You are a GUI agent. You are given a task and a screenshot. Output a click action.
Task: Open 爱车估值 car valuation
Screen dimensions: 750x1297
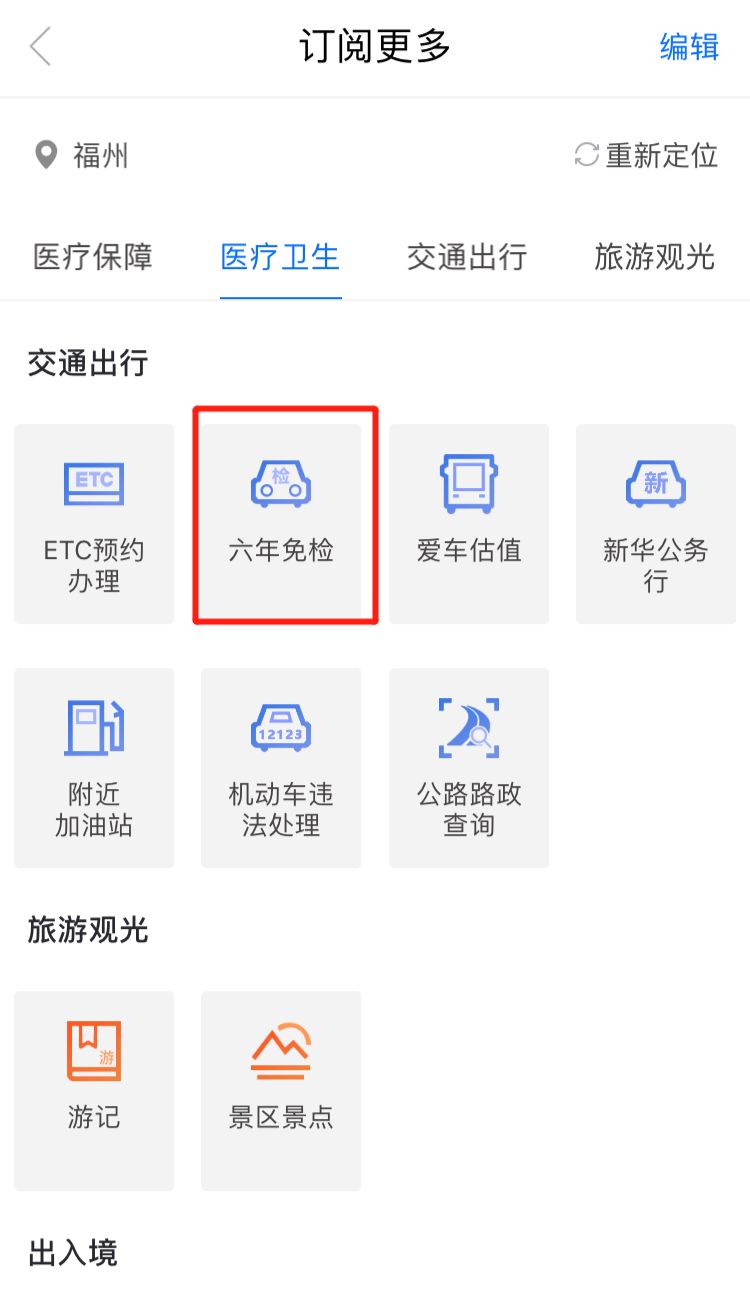coord(469,524)
